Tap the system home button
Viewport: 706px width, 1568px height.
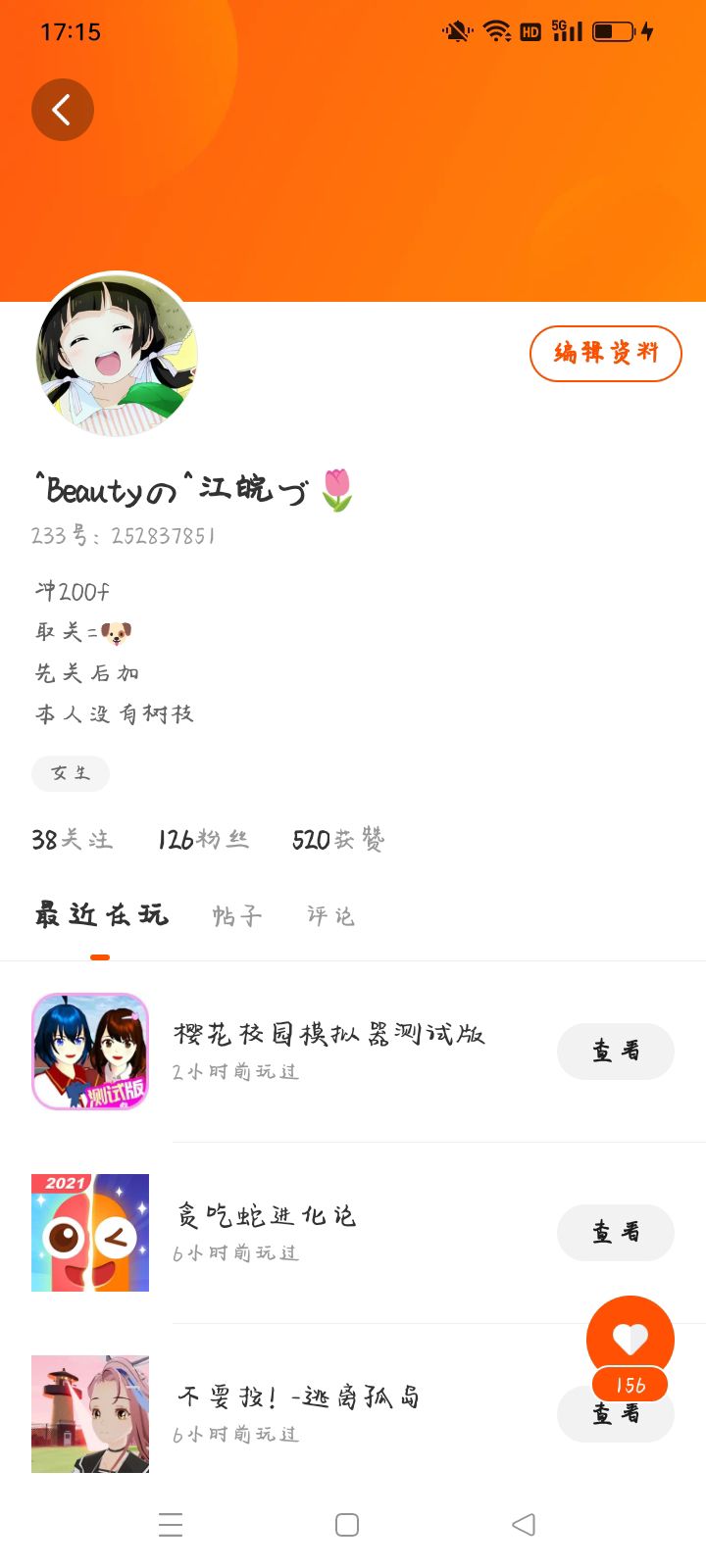point(347,1525)
